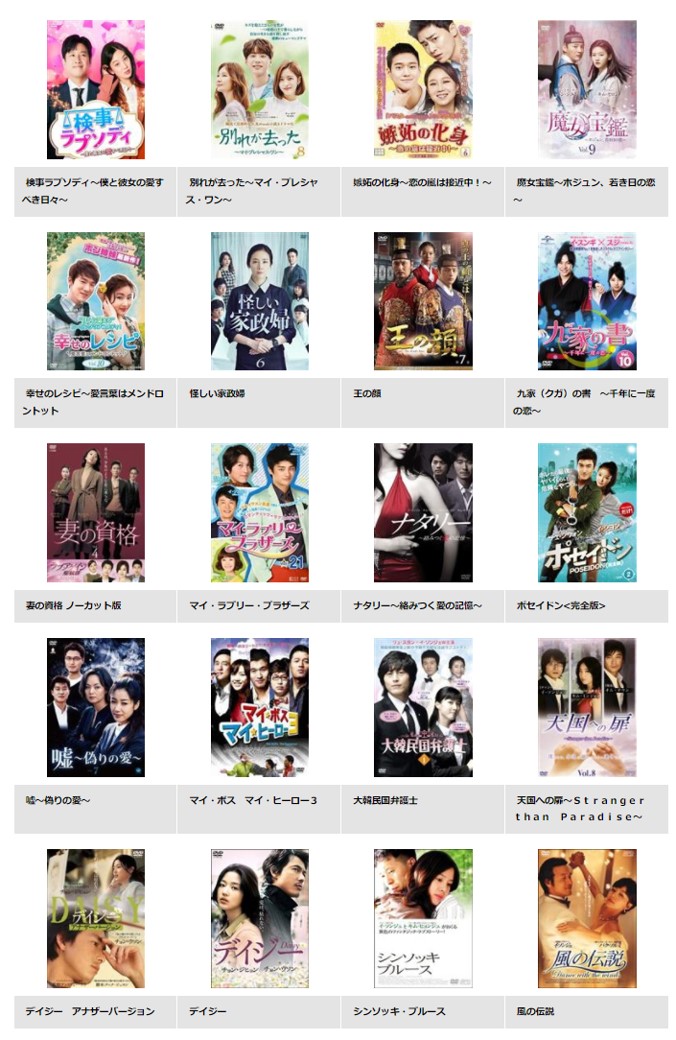
Task: Open 別れが去った～マイ・プレシャス・ワン～ tile
Action: (259, 89)
